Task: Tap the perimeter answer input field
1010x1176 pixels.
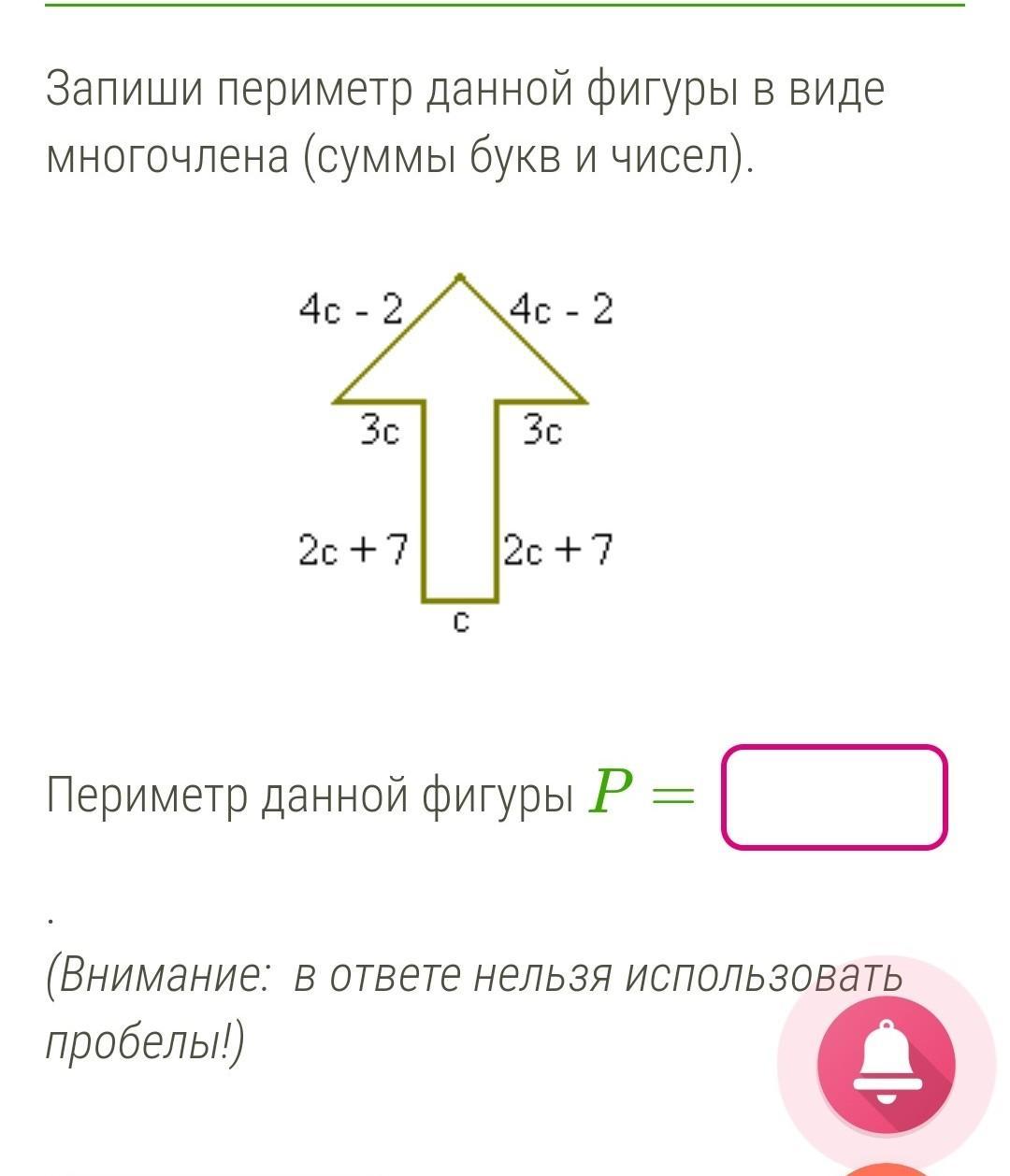Action: (834, 796)
